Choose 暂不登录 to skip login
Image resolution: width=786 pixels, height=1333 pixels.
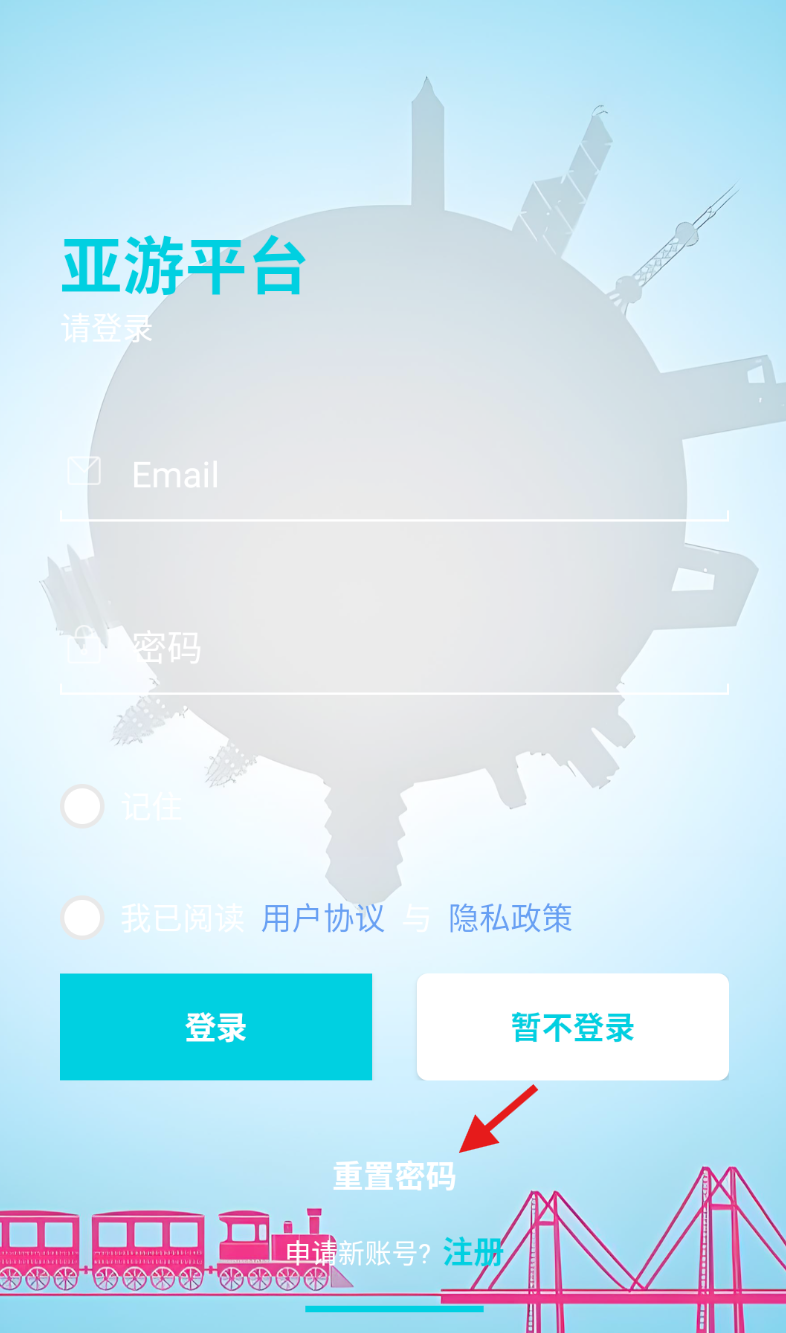pyautogui.click(x=572, y=1027)
